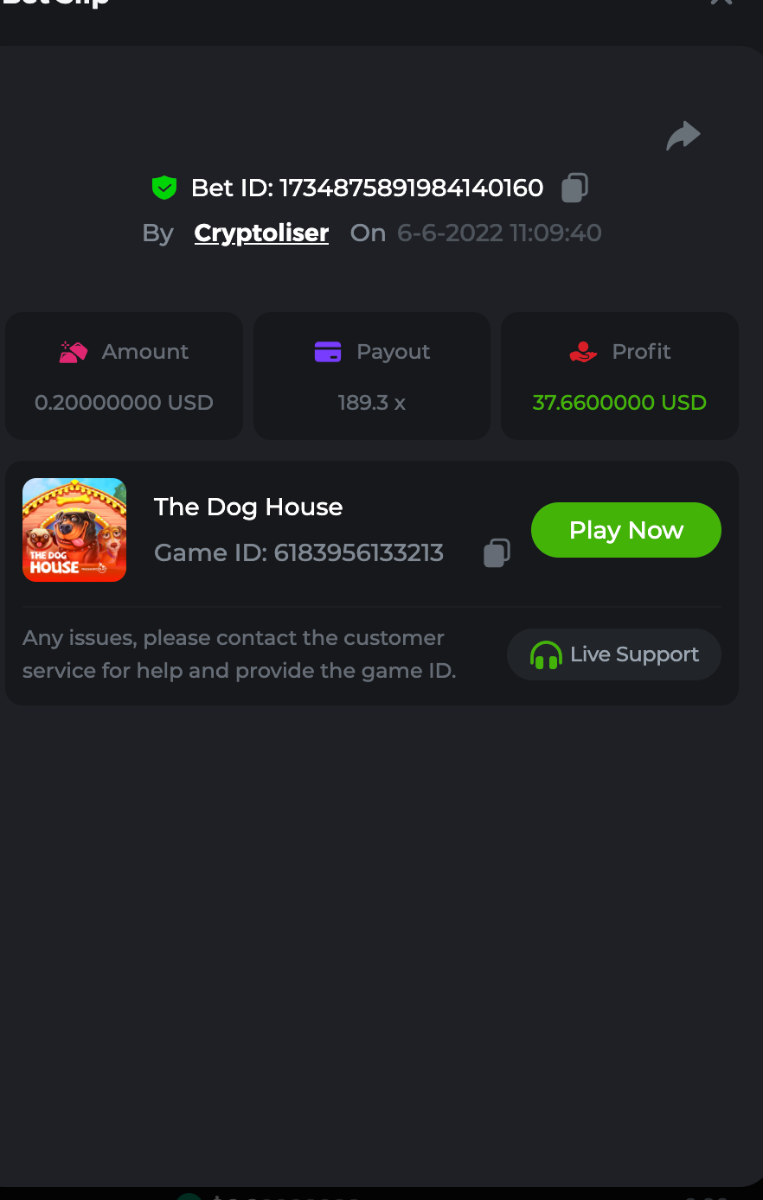Open The Dog House game thumbnail
The width and height of the screenshot is (763, 1200).
74,530
